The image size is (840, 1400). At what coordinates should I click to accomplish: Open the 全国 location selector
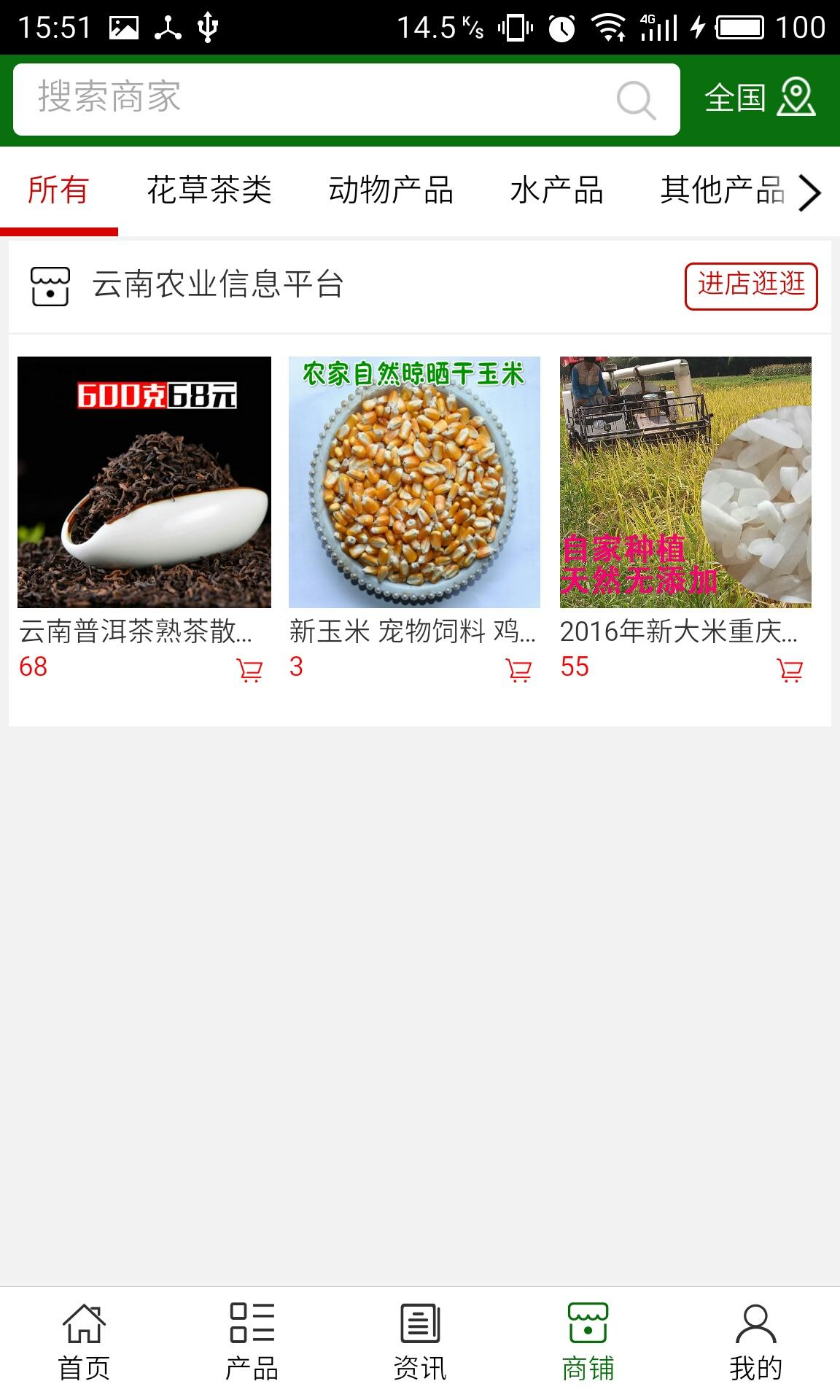click(759, 98)
